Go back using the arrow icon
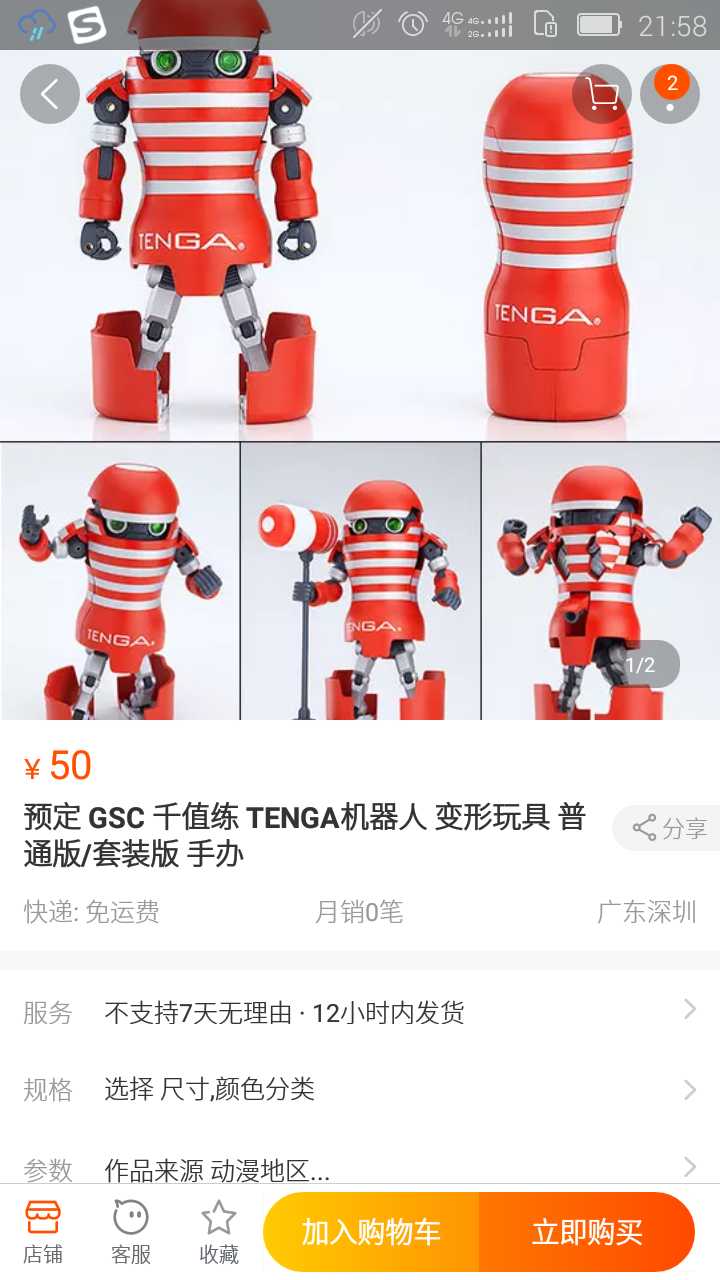Viewport: 720px width, 1280px height. [x=49, y=94]
